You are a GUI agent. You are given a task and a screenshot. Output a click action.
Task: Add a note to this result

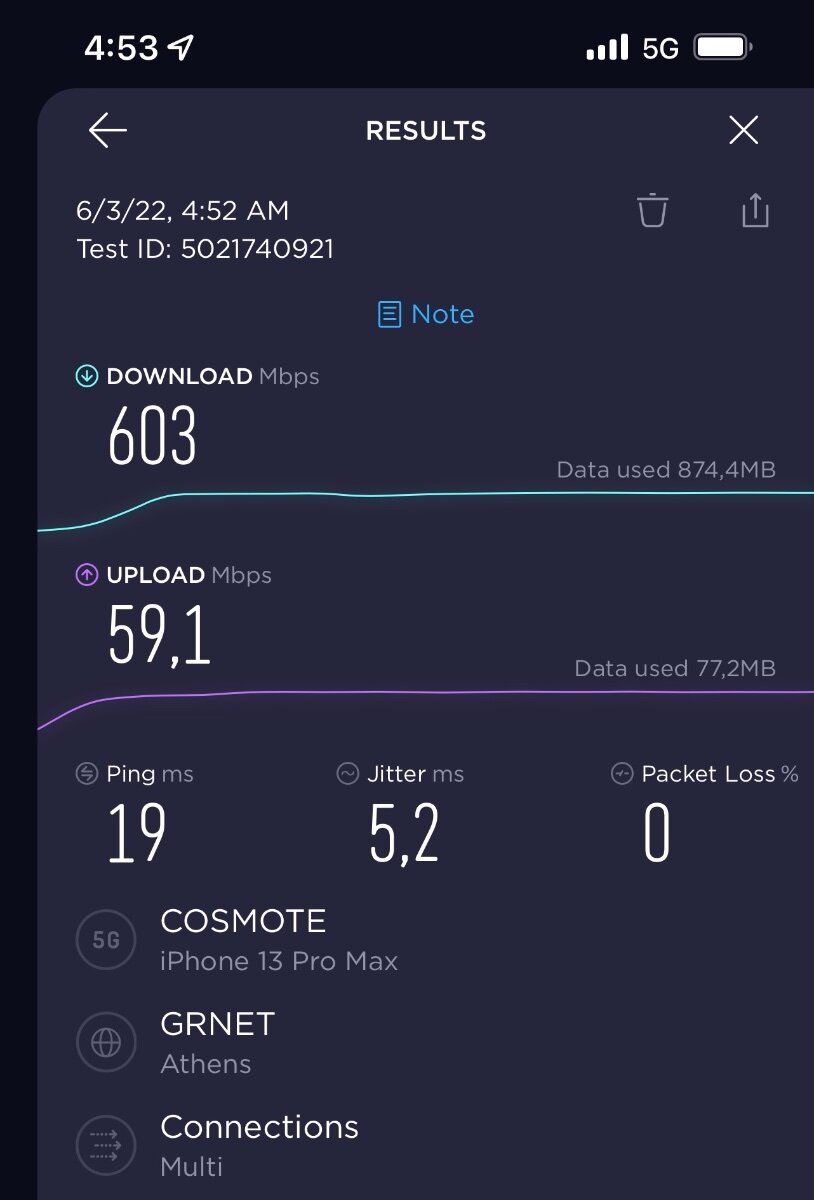pos(426,314)
